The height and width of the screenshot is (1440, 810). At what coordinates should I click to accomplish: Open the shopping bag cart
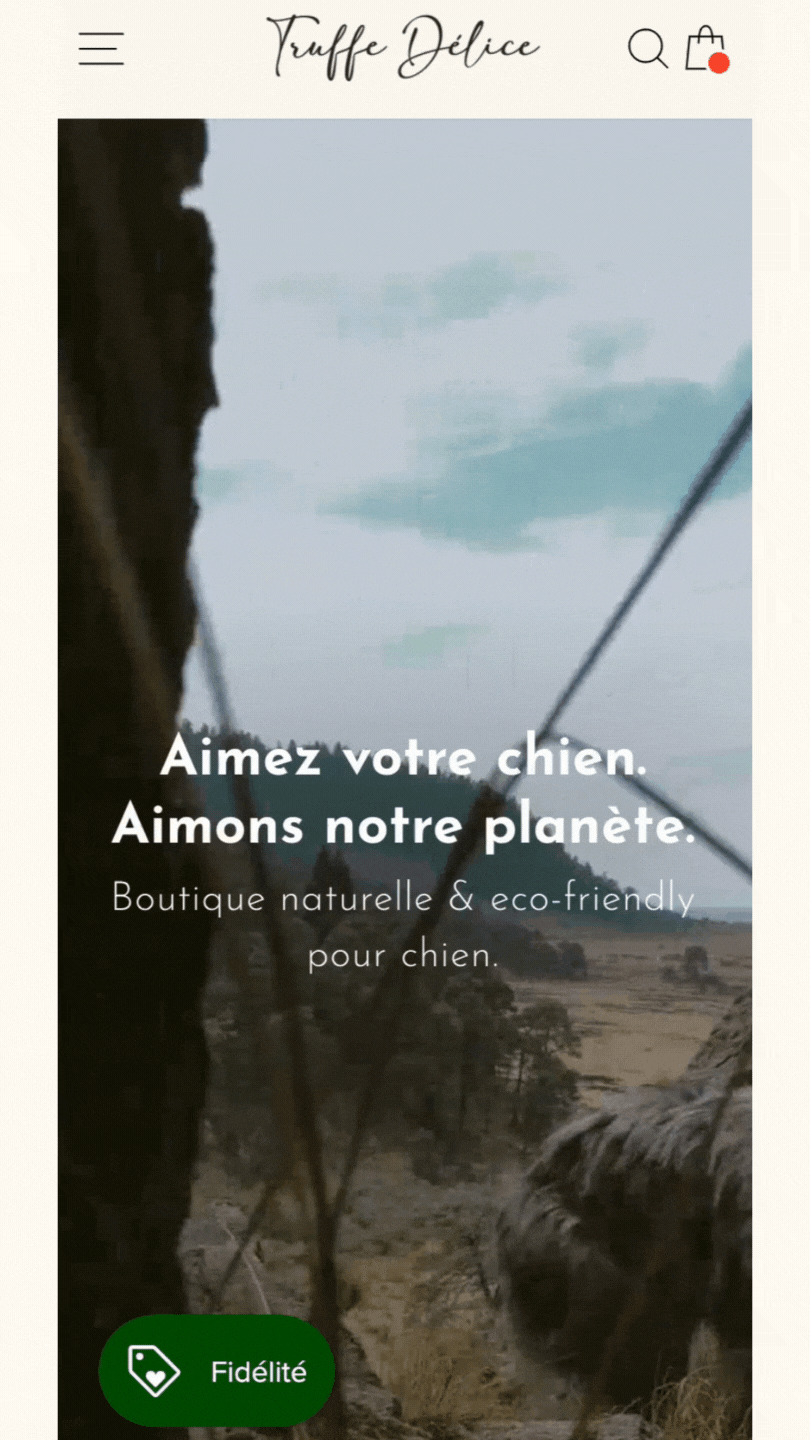tap(706, 48)
